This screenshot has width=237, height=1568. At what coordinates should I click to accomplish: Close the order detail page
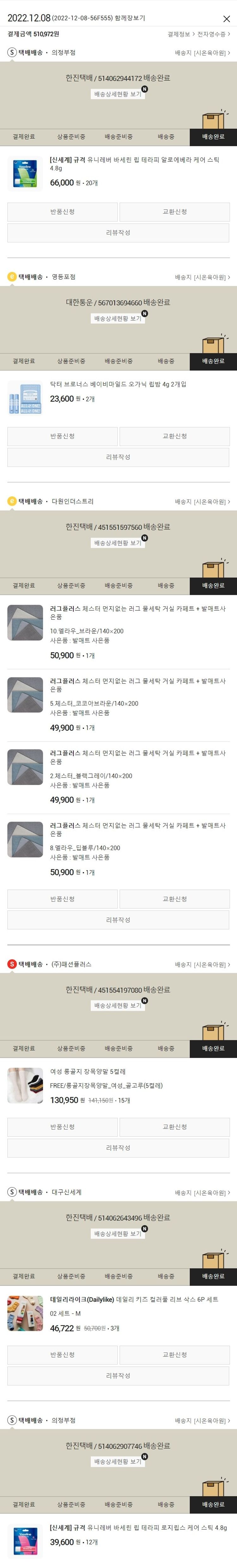coord(226,19)
